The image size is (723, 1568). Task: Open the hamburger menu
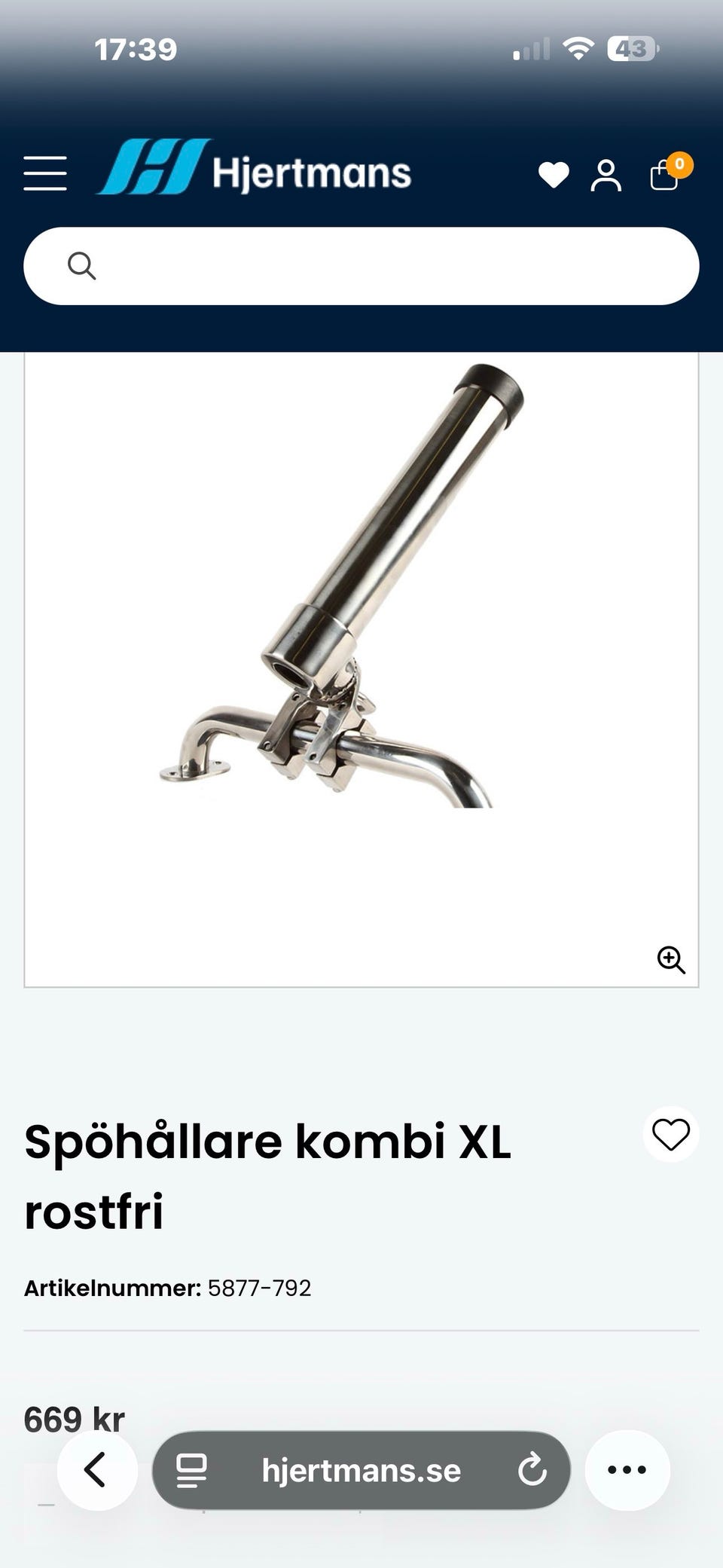45,173
